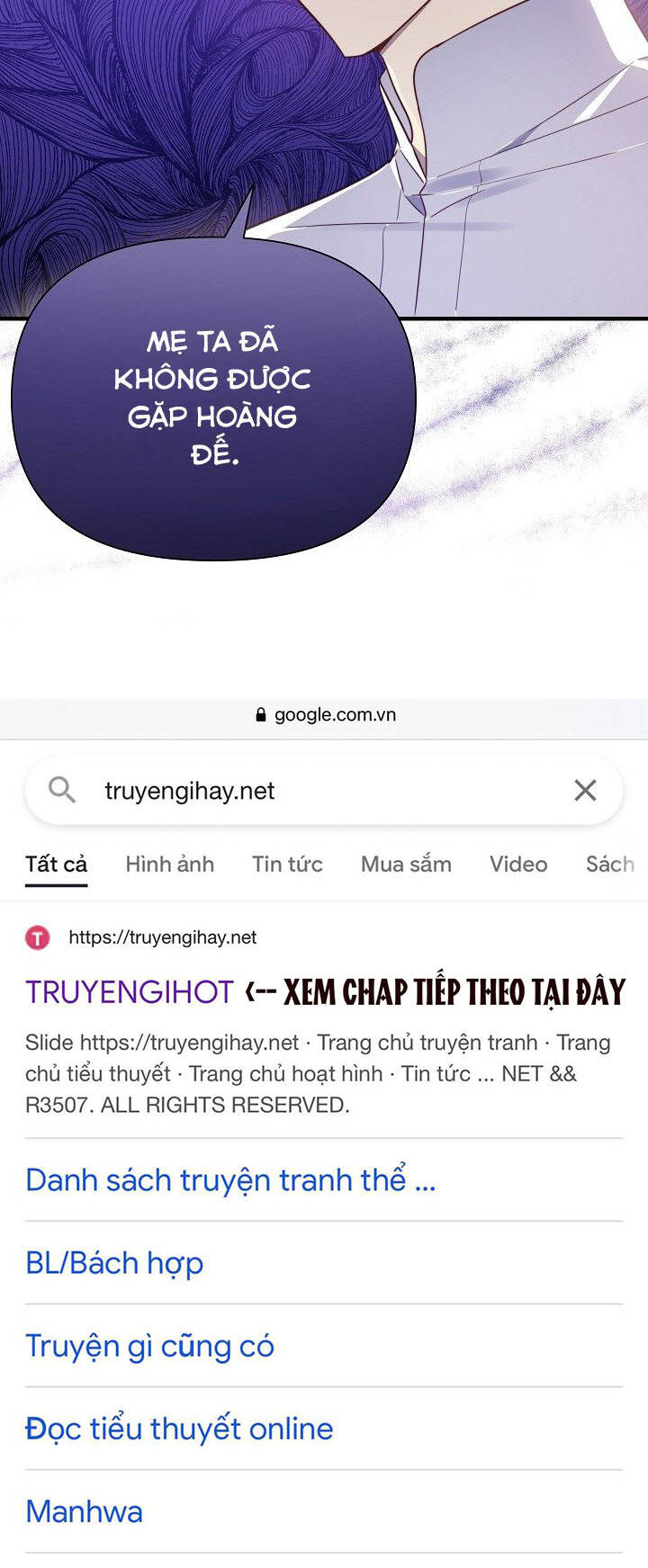This screenshot has width=648, height=1568.
Task: Switch to the Hình ảnh tab
Action: [169, 864]
